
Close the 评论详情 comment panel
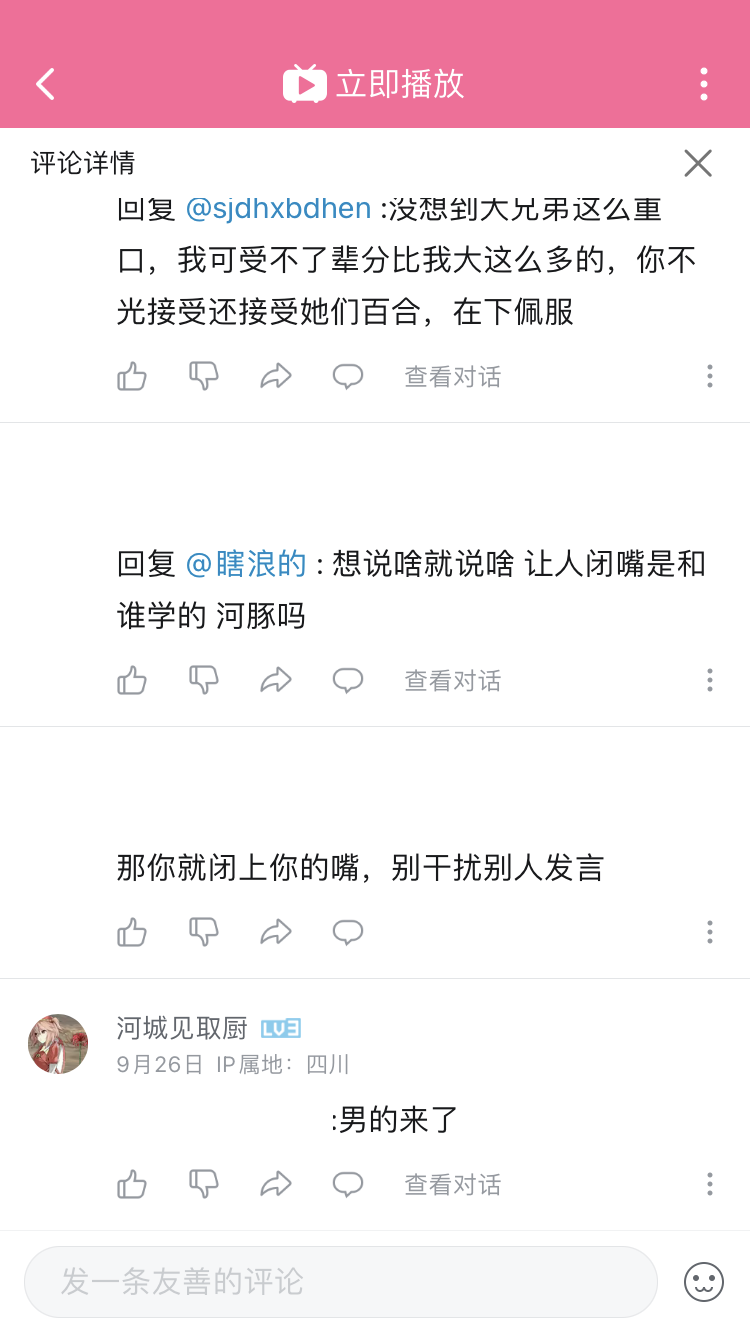697,163
